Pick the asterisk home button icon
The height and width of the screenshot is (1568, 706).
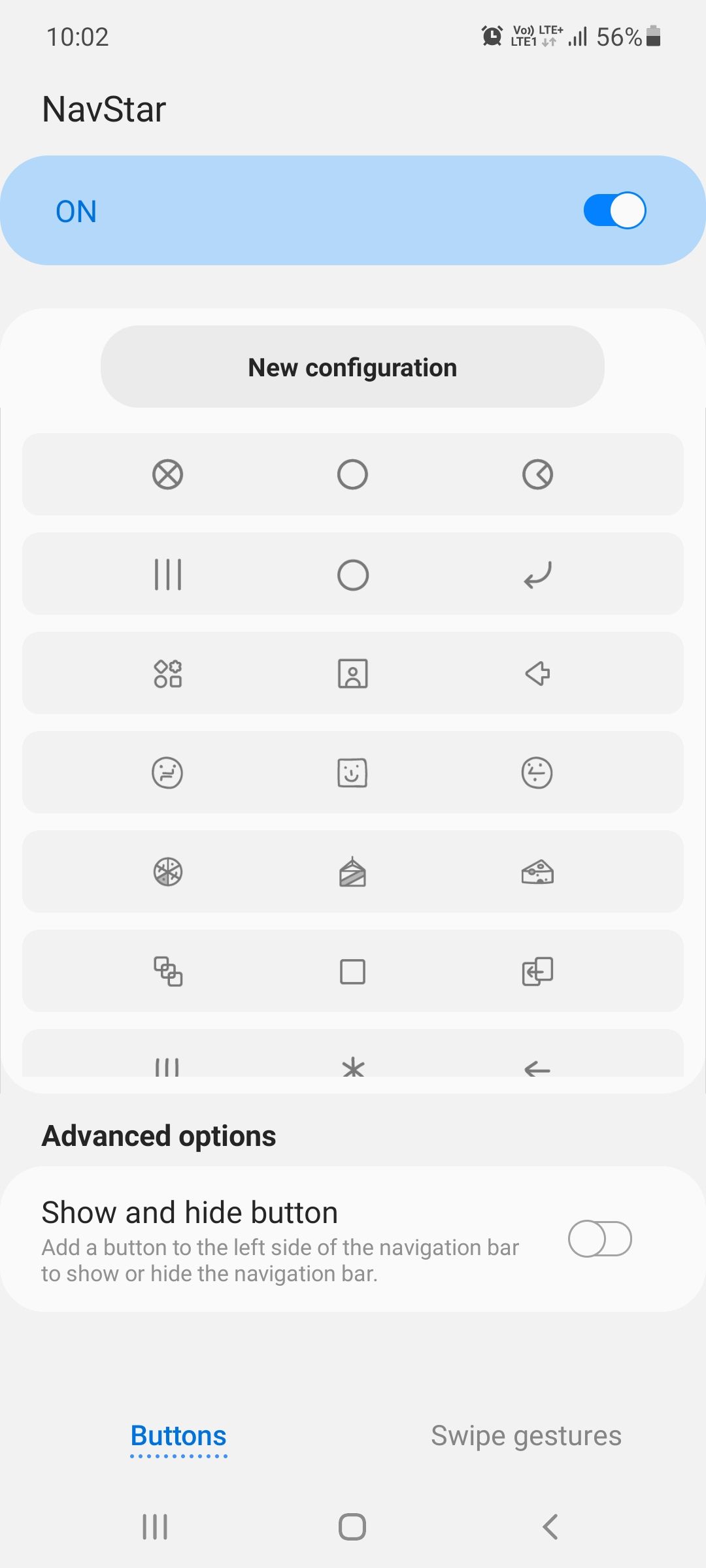[353, 1065]
